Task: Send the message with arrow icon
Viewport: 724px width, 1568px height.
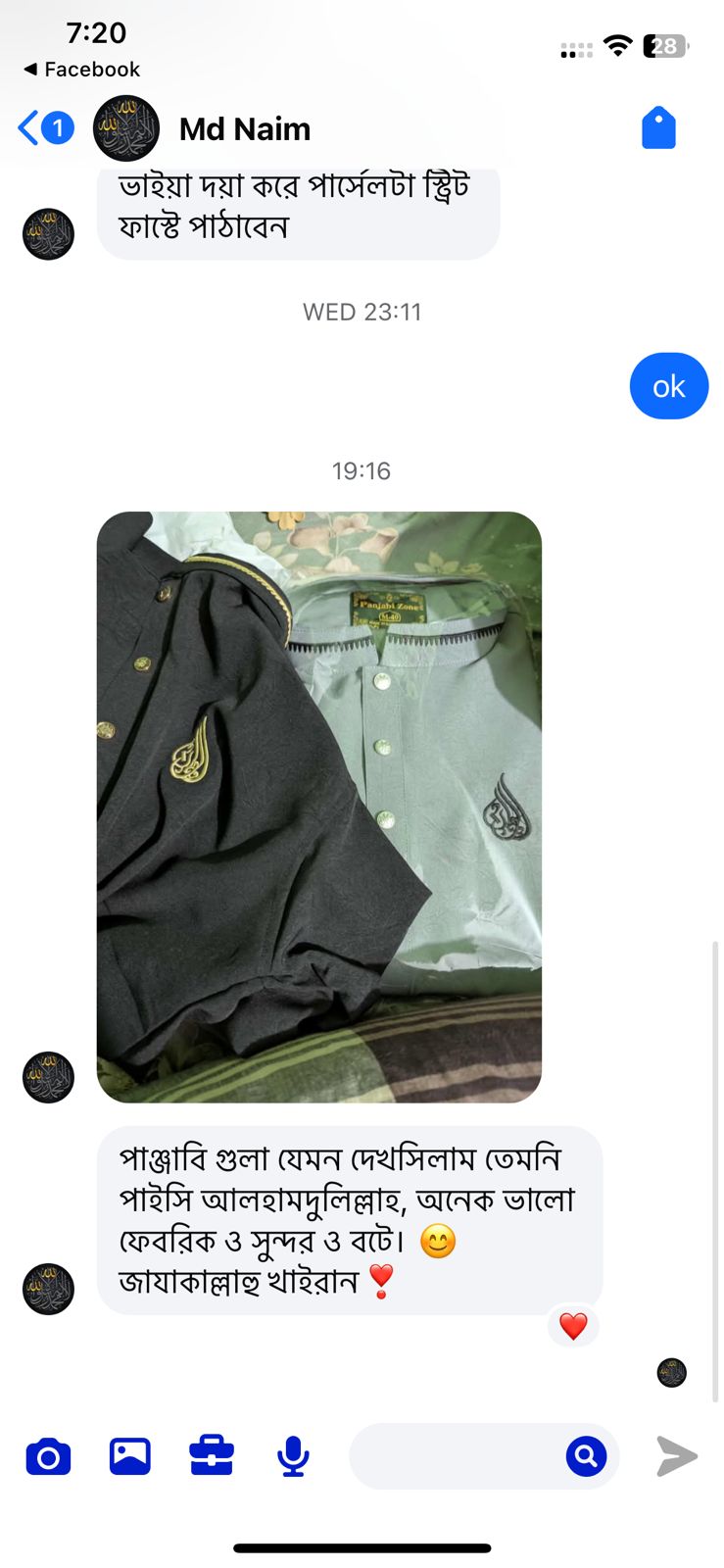Action: click(676, 1456)
